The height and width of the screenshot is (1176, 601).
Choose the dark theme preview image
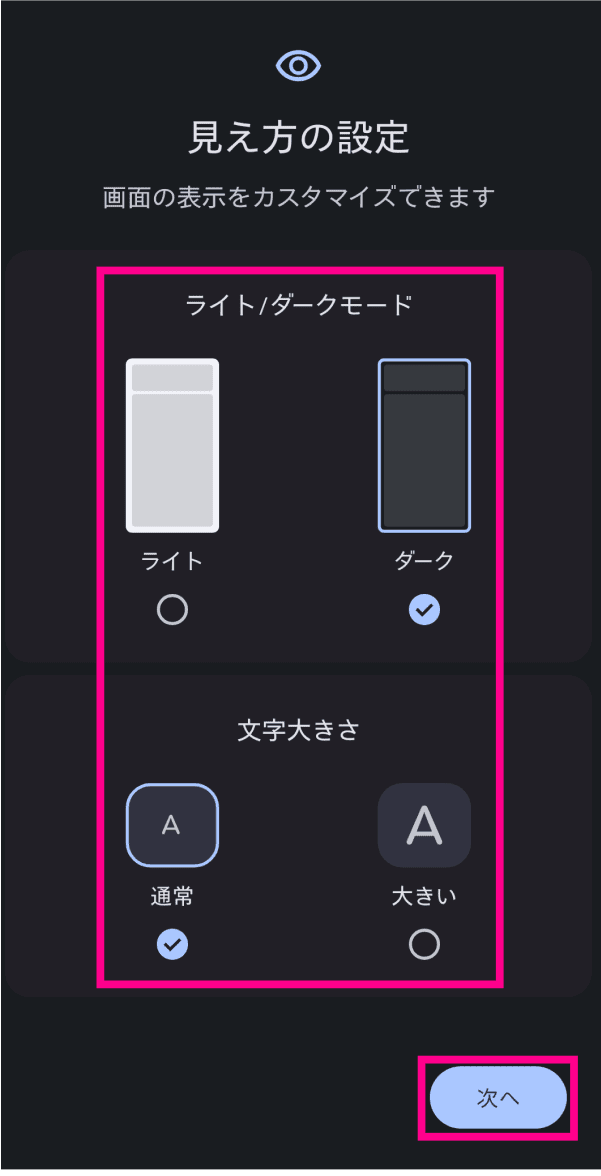424,445
